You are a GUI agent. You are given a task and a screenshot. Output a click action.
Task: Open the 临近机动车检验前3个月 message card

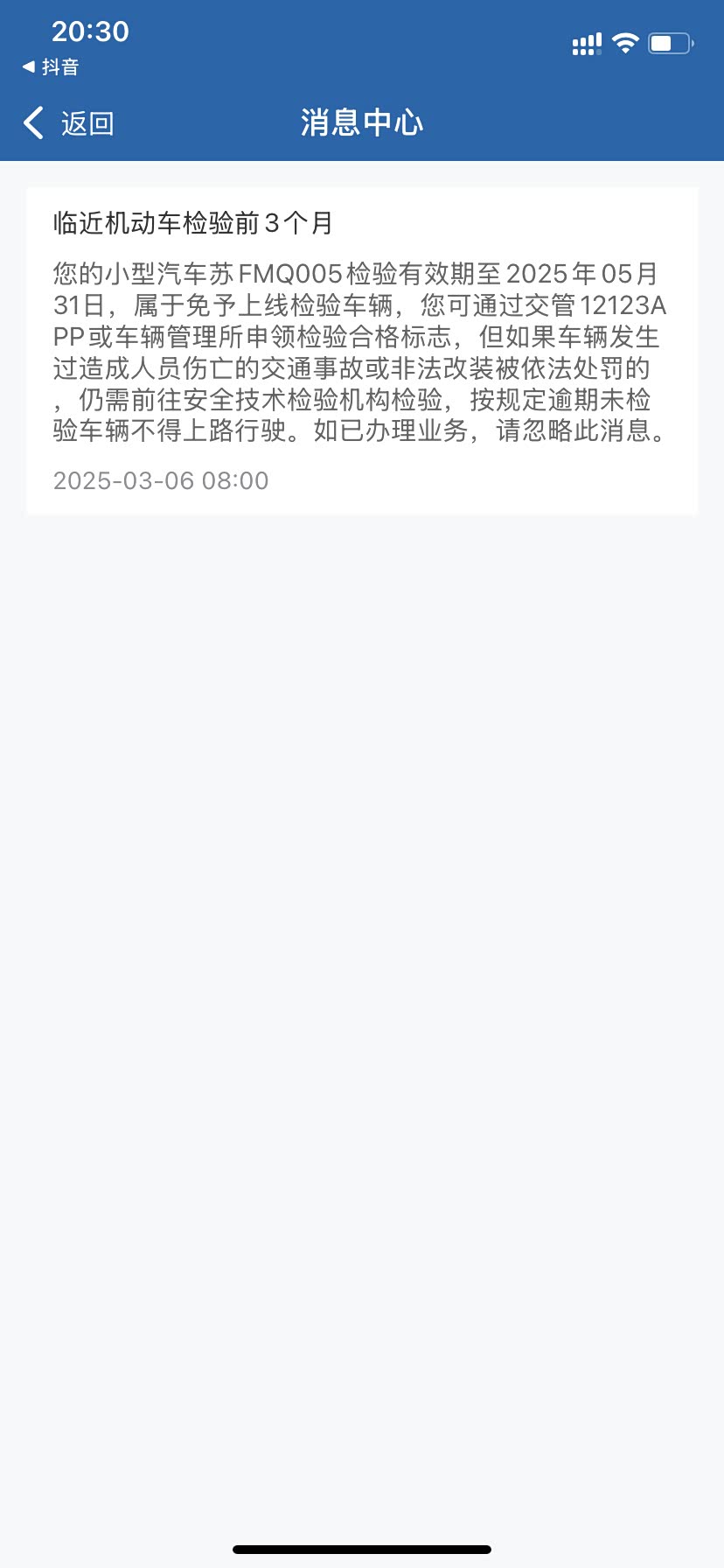[x=362, y=351]
